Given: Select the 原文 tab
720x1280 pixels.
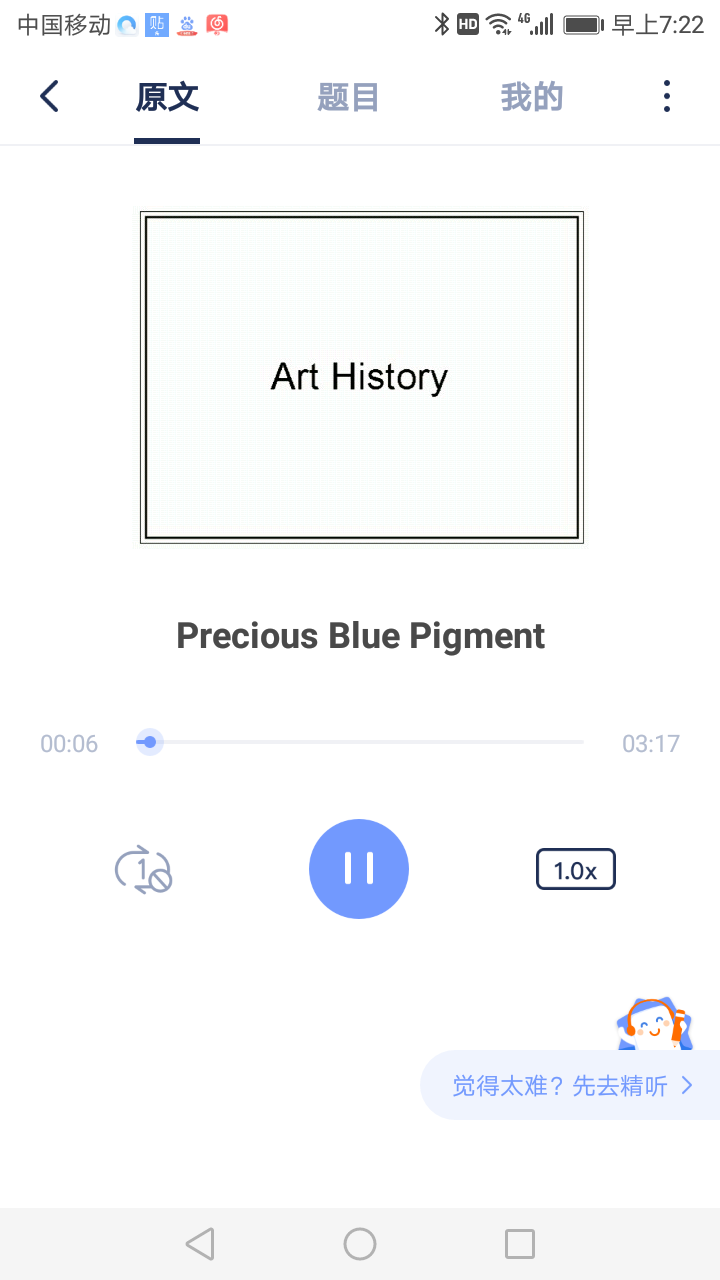Looking at the screenshot, I should click(x=167, y=97).
